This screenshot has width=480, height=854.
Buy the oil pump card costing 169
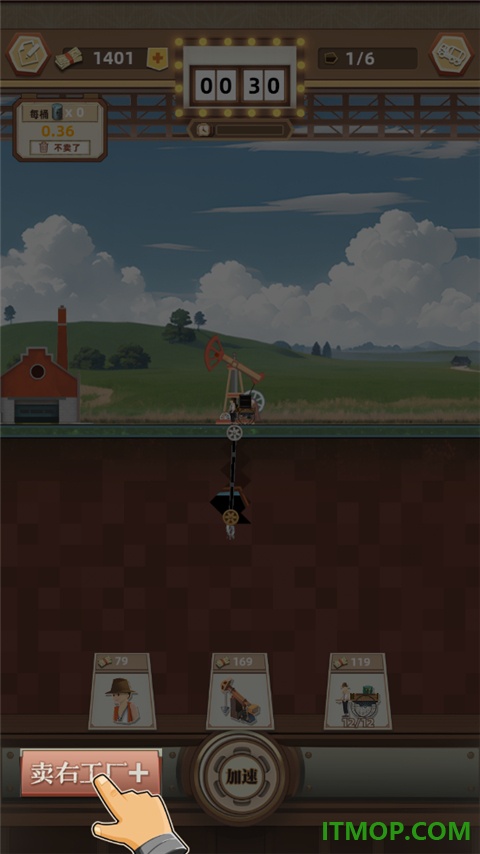pyautogui.click(x=240, y=691)
